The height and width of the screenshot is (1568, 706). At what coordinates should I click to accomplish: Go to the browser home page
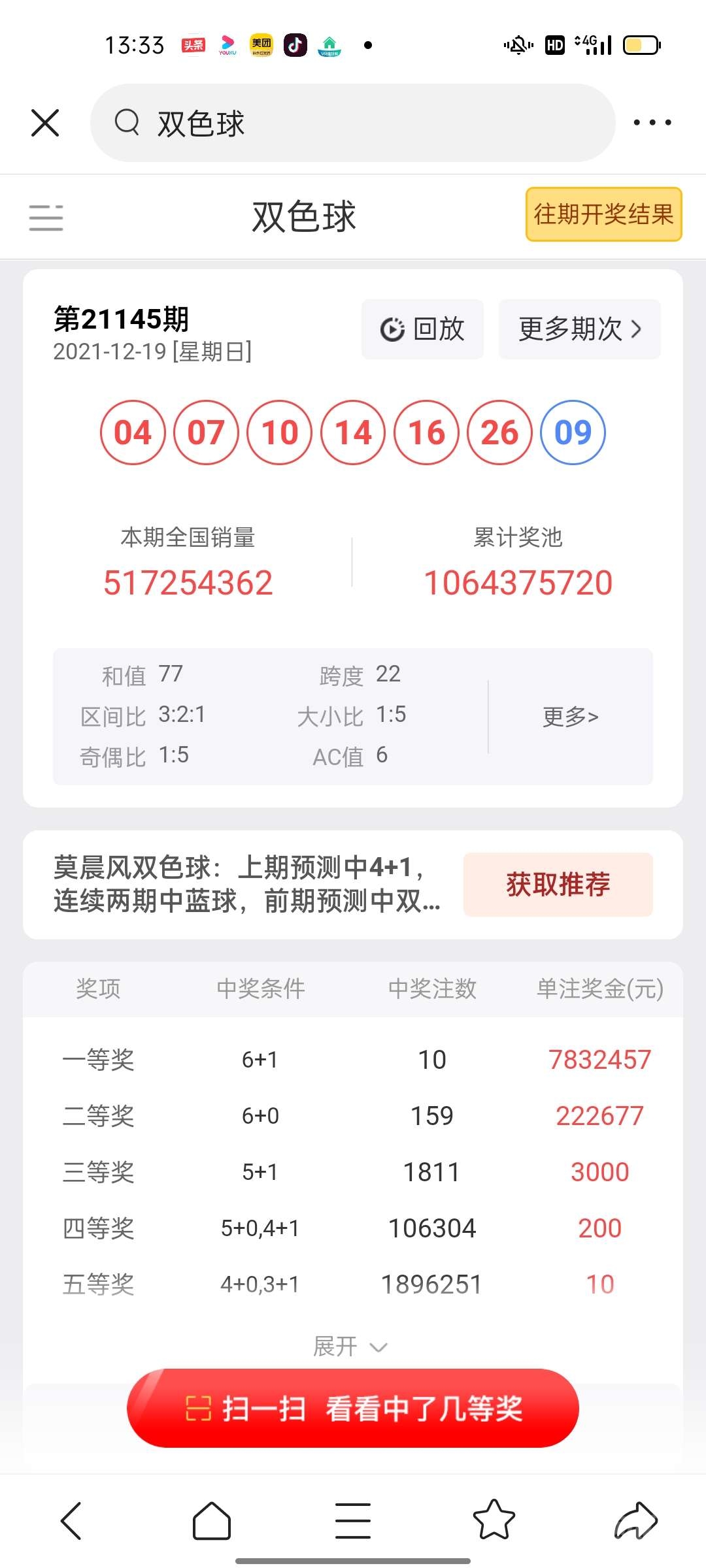point(212,1521)
